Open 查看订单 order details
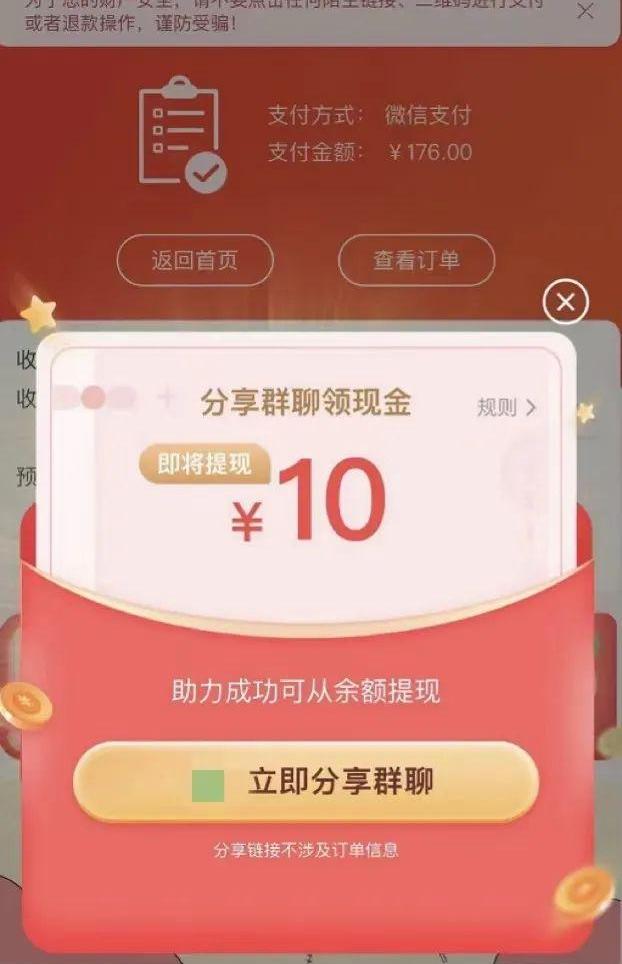The image size is (622, 964). (416, 261)
